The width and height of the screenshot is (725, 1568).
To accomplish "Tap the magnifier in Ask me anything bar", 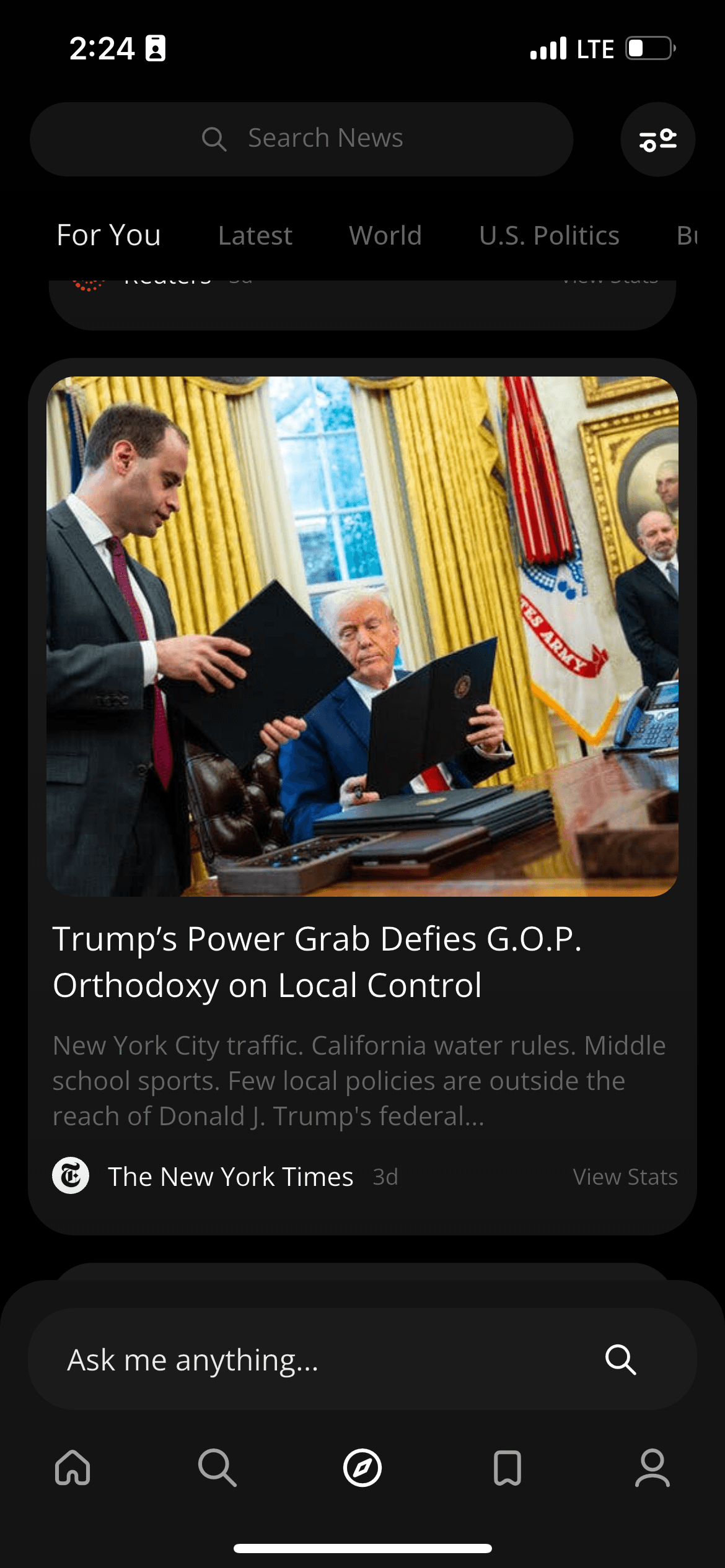I will pos(621,1359).
